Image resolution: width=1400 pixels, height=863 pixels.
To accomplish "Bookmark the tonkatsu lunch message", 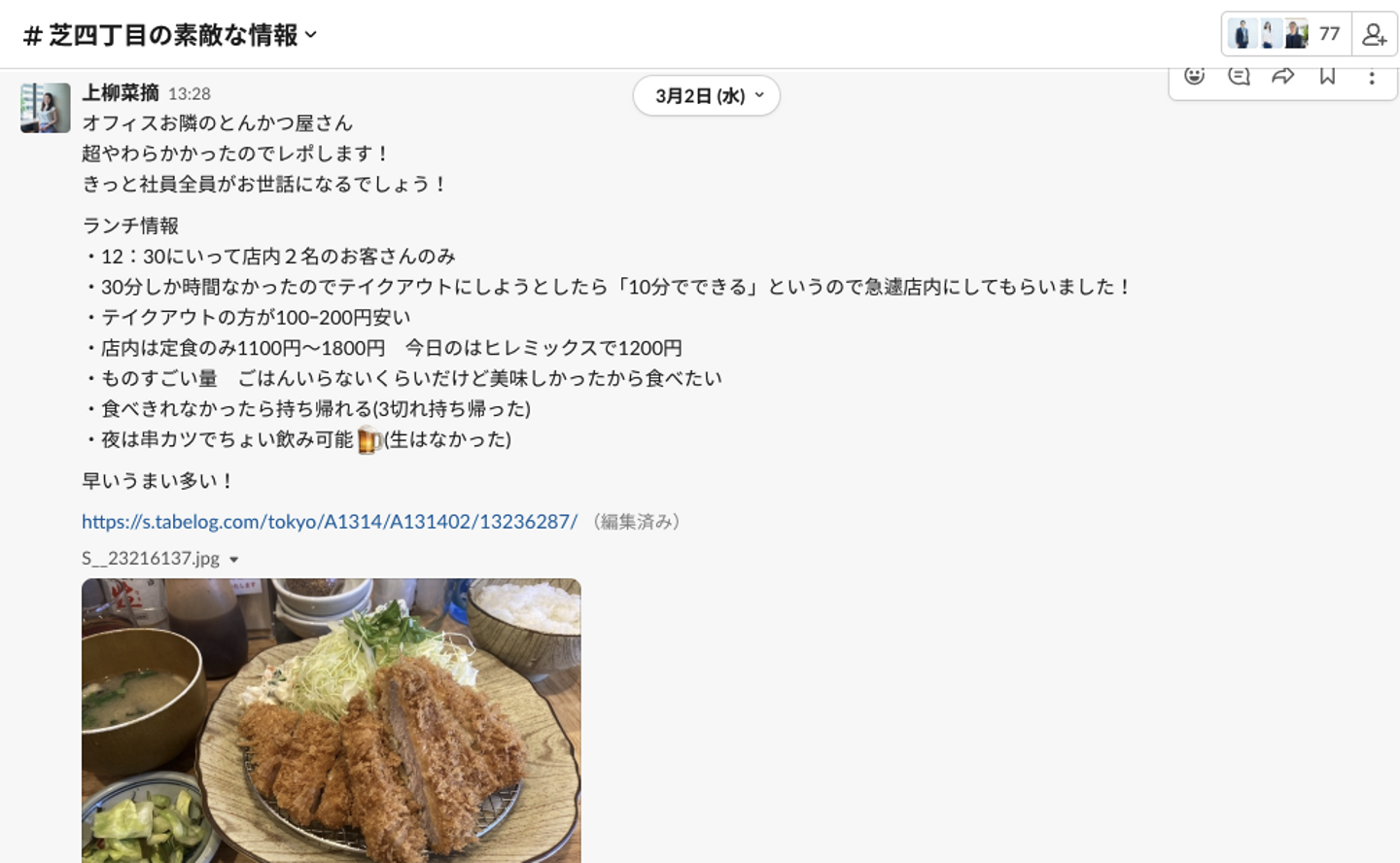I will coord(1327,77).
